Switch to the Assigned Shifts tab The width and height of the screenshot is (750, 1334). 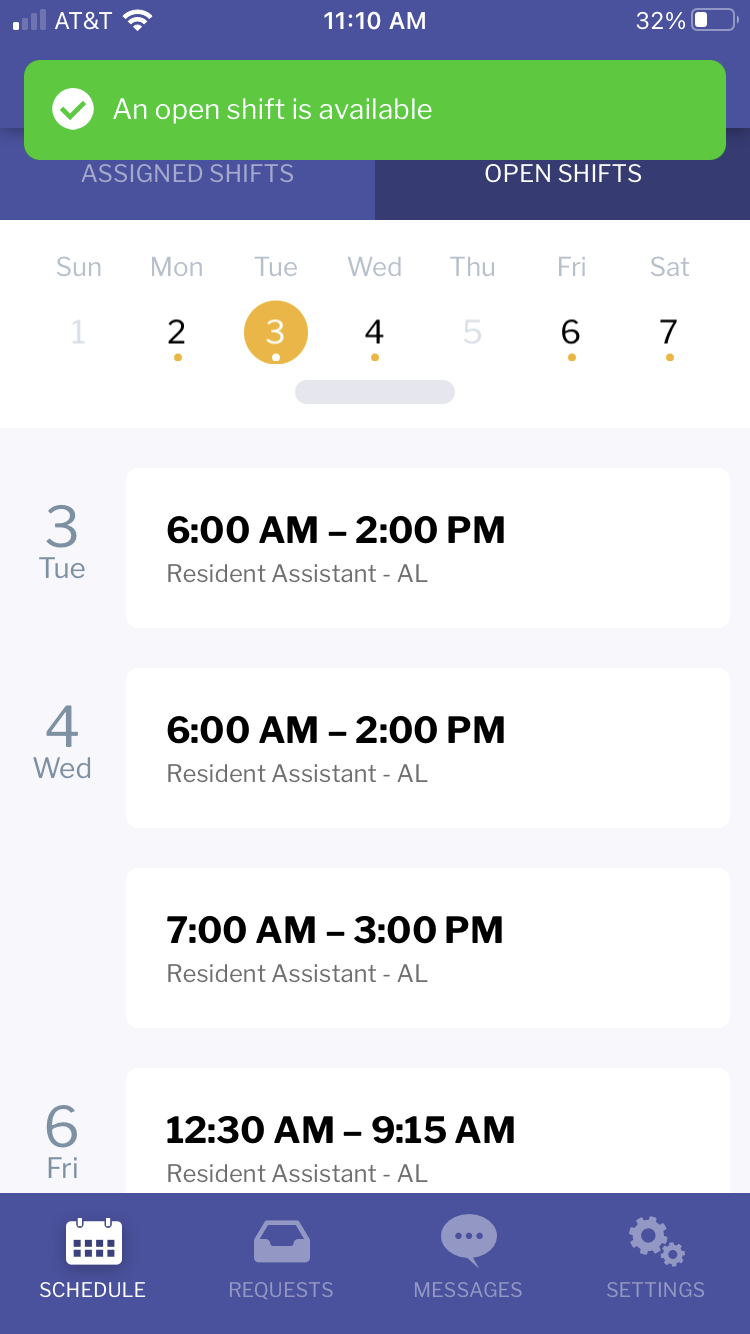(x=187, y=174)
